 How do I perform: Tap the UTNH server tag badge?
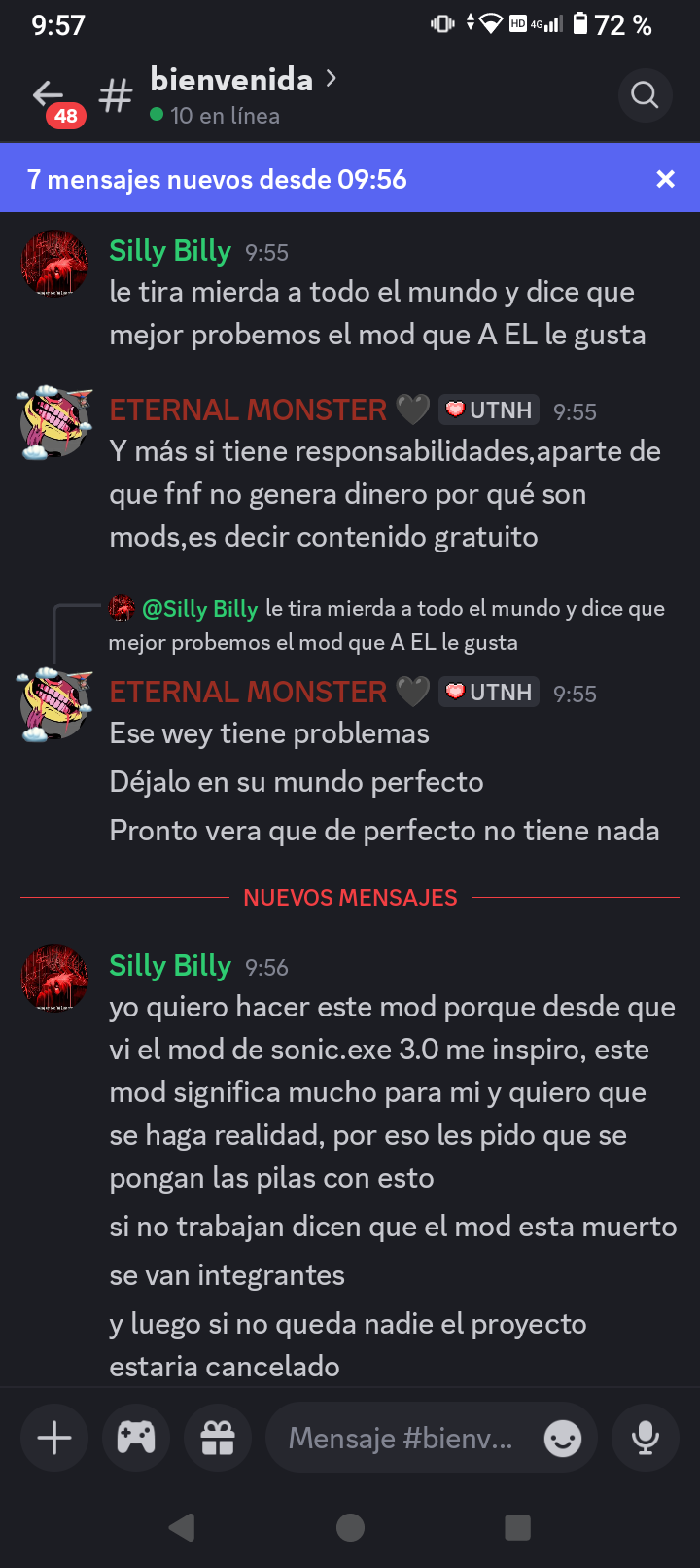489,410
